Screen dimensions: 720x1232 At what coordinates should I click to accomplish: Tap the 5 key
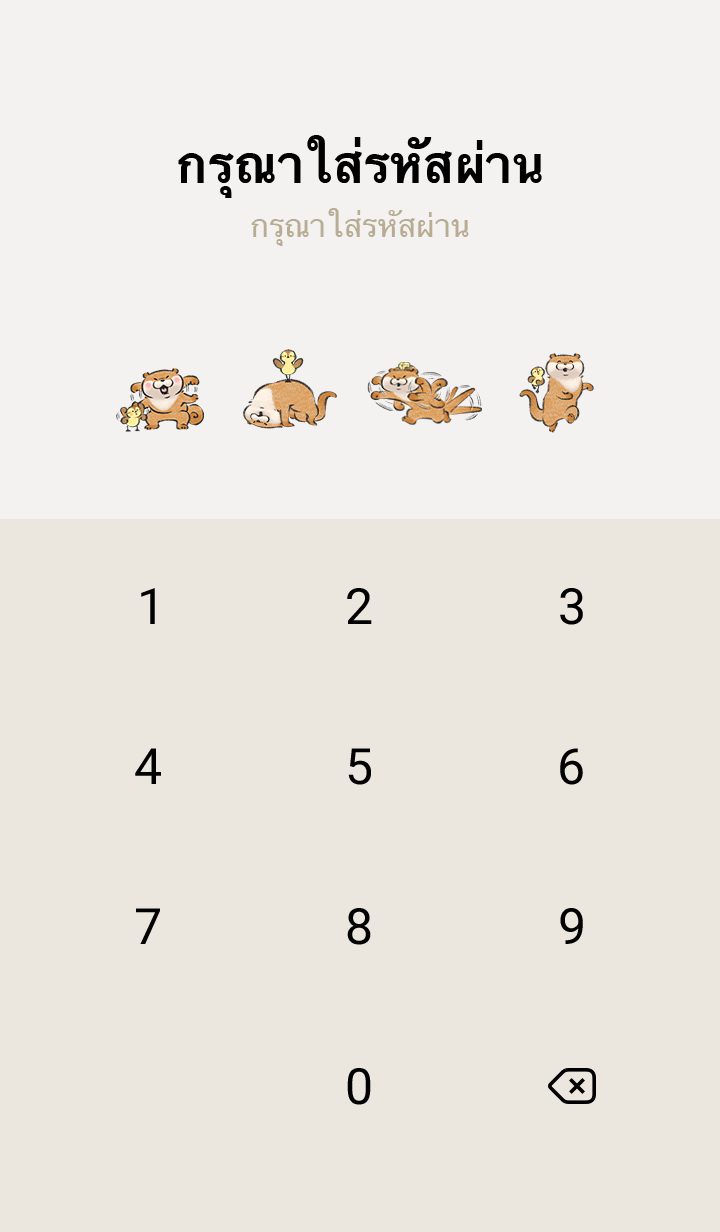[359, 767]
